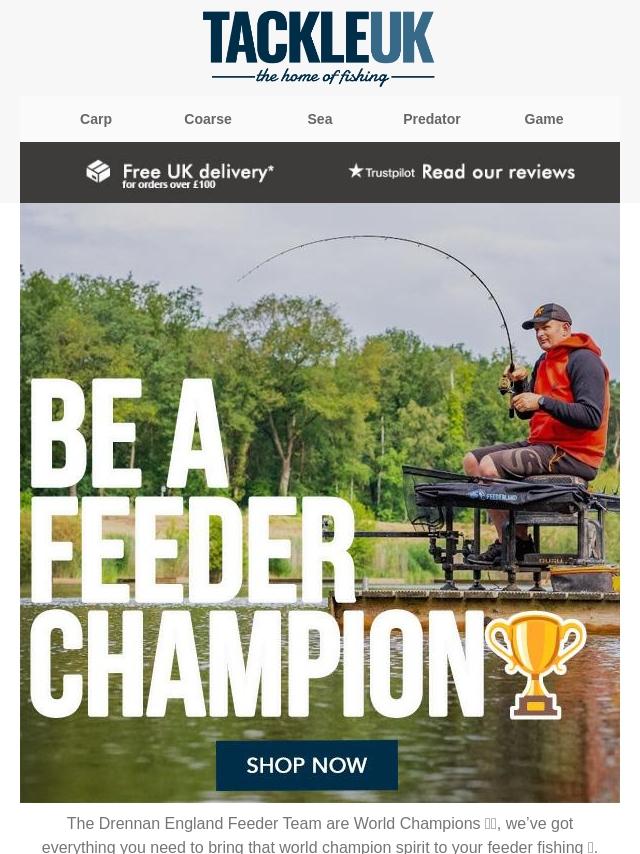The width and height of the screenshot is (640, 854).
Task: Tap the Free UK delivery banner
Action: [x=180, y=173]
